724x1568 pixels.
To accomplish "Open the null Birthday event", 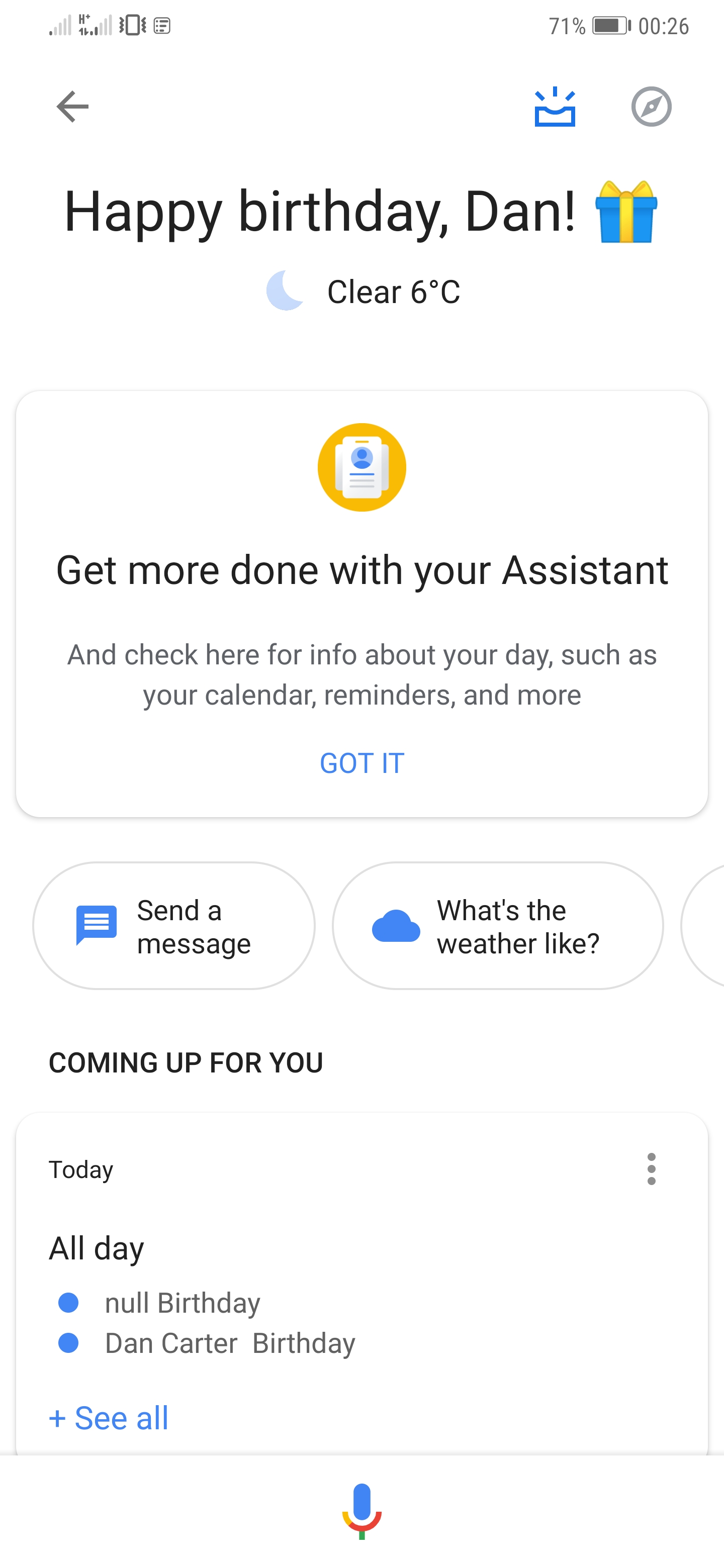I will click(182, 1303).
